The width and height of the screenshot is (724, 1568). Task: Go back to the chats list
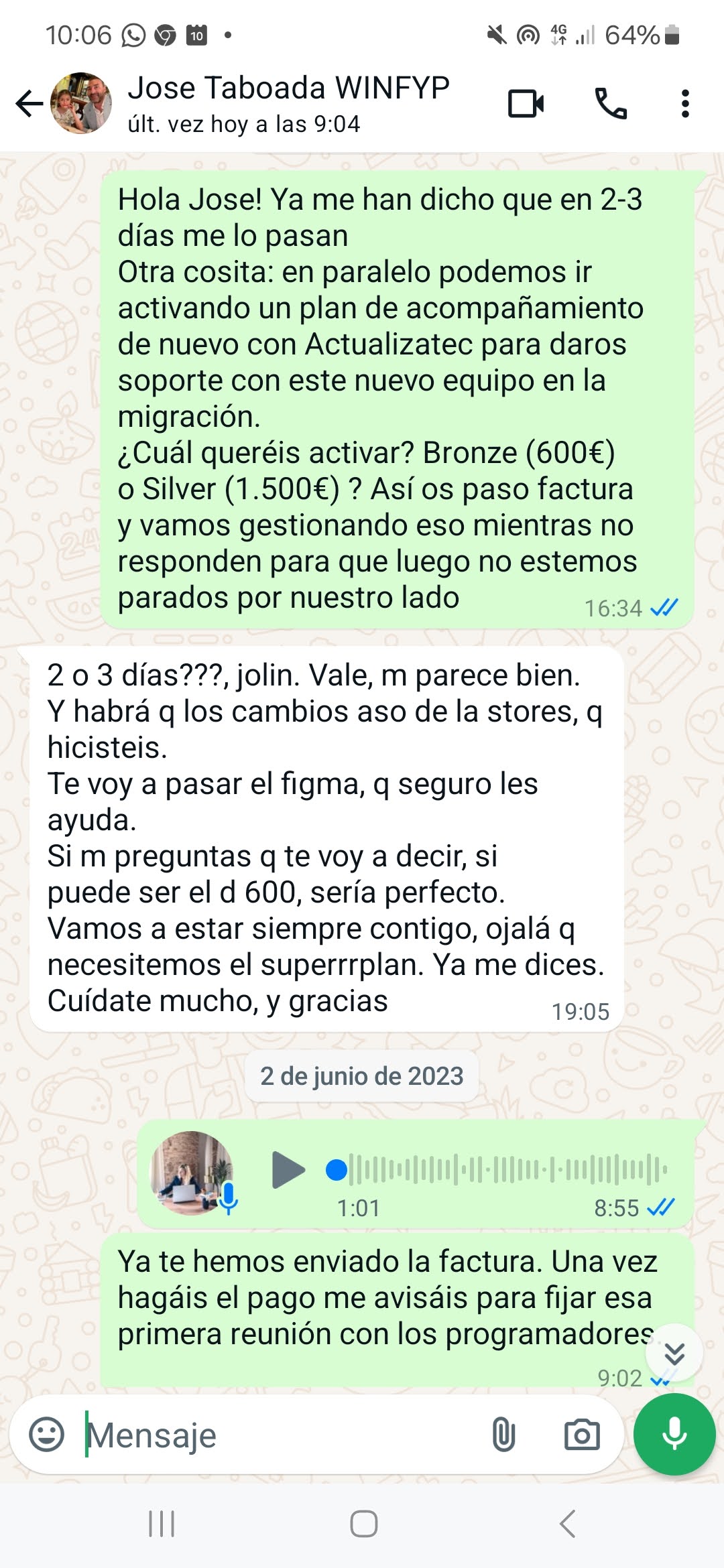point(29,104)
